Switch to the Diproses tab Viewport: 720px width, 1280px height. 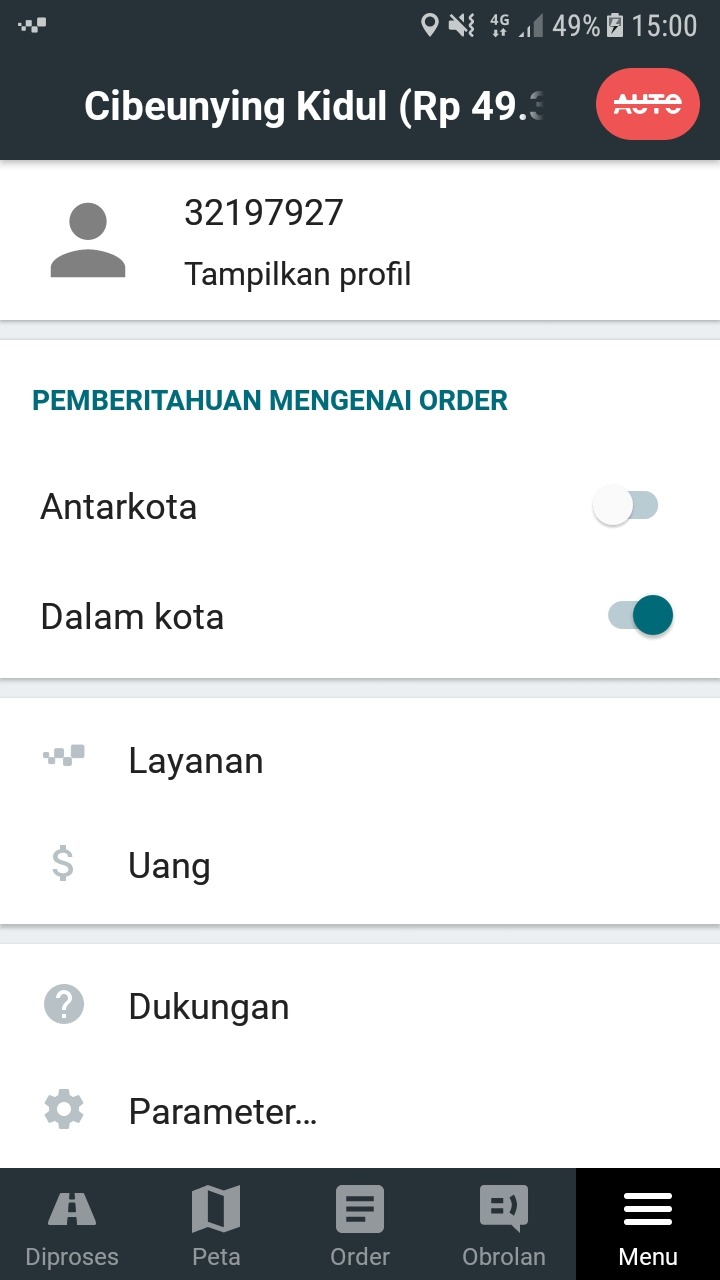coord(72,1225)
